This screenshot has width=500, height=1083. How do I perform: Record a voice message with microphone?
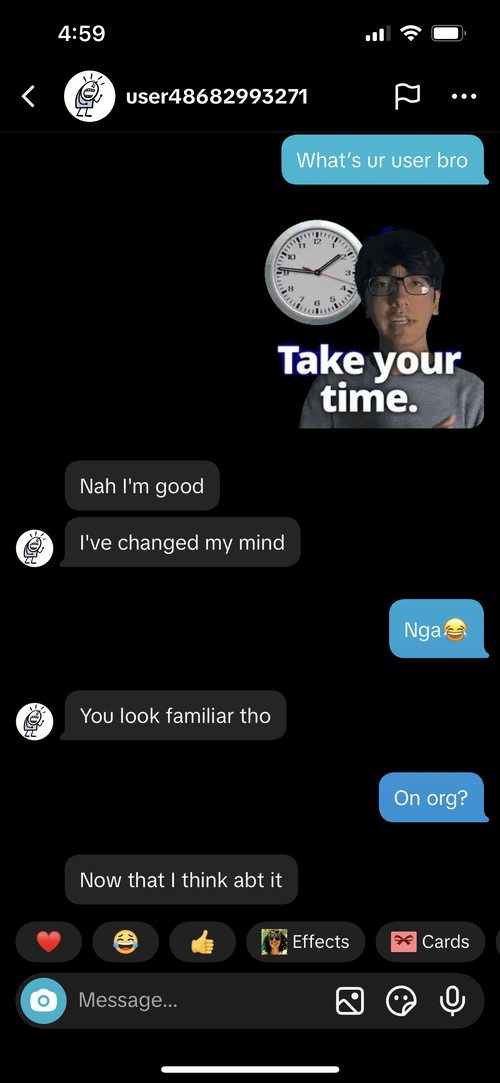(453, 1000)
